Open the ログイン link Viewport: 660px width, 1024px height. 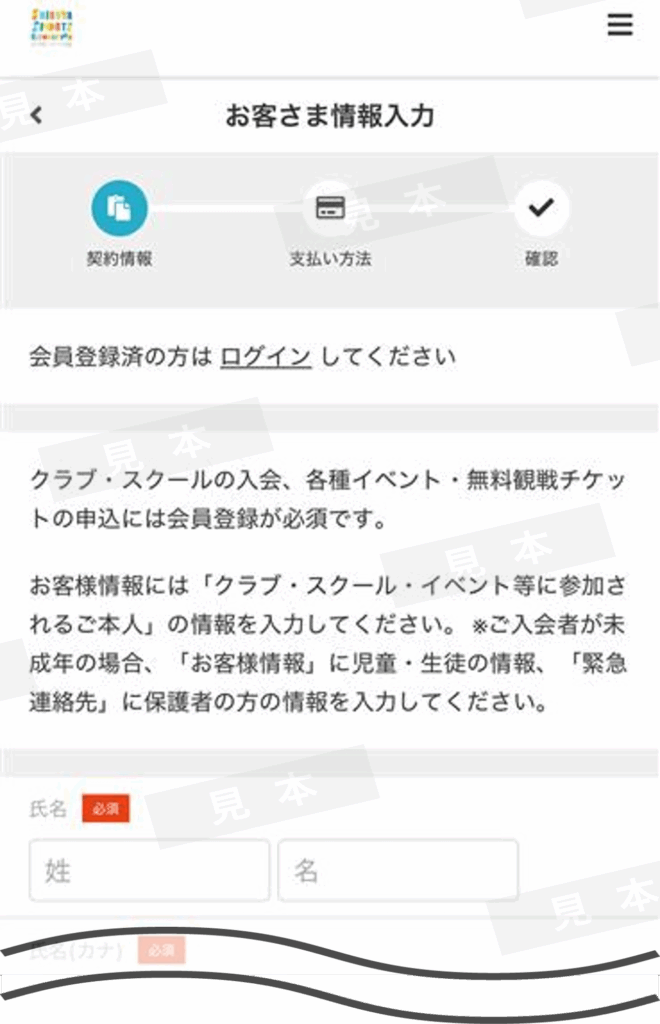click(265, 356)
